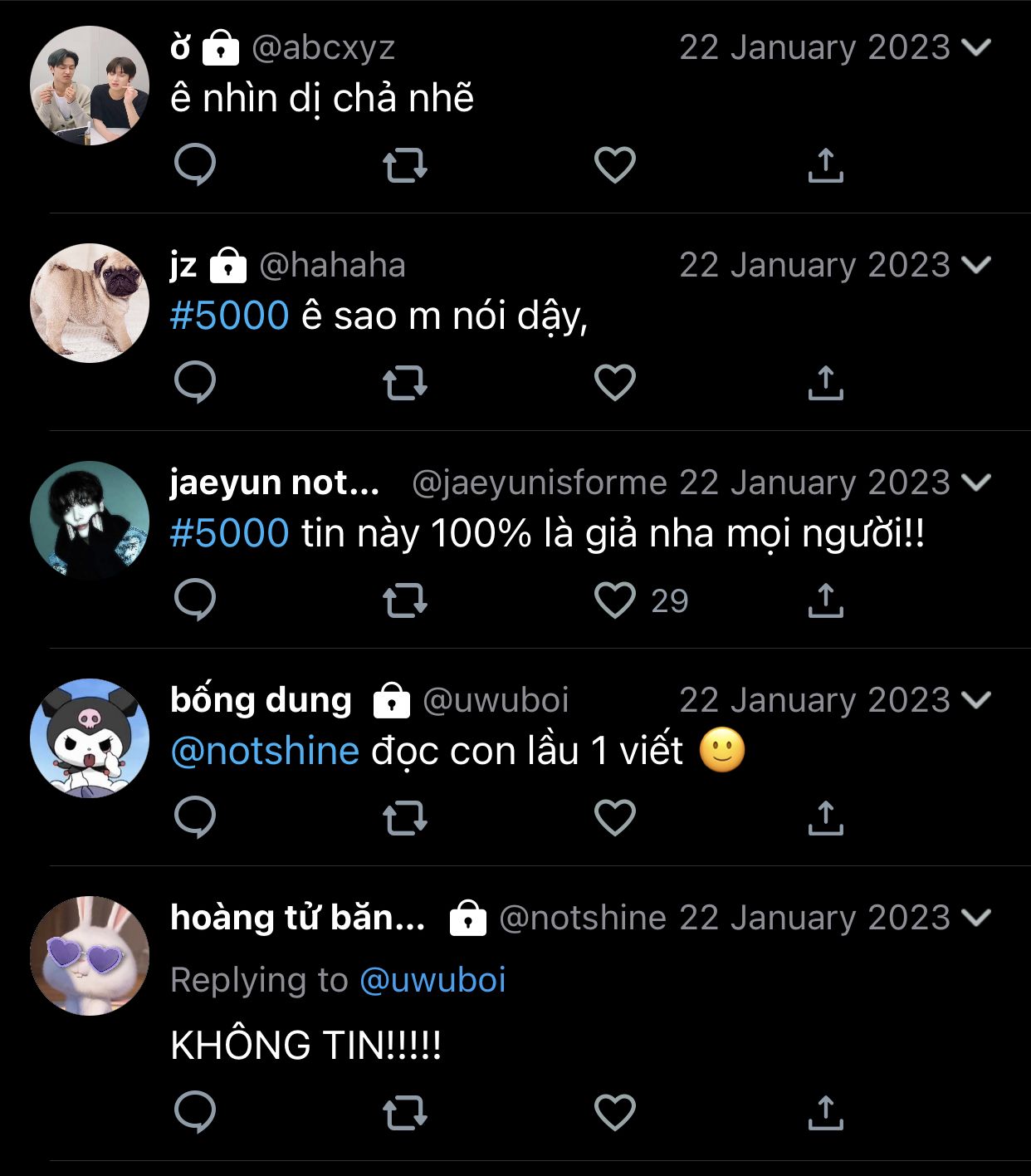
Task: Reply to @abcxyz's tweet
Action: point(195,164)
